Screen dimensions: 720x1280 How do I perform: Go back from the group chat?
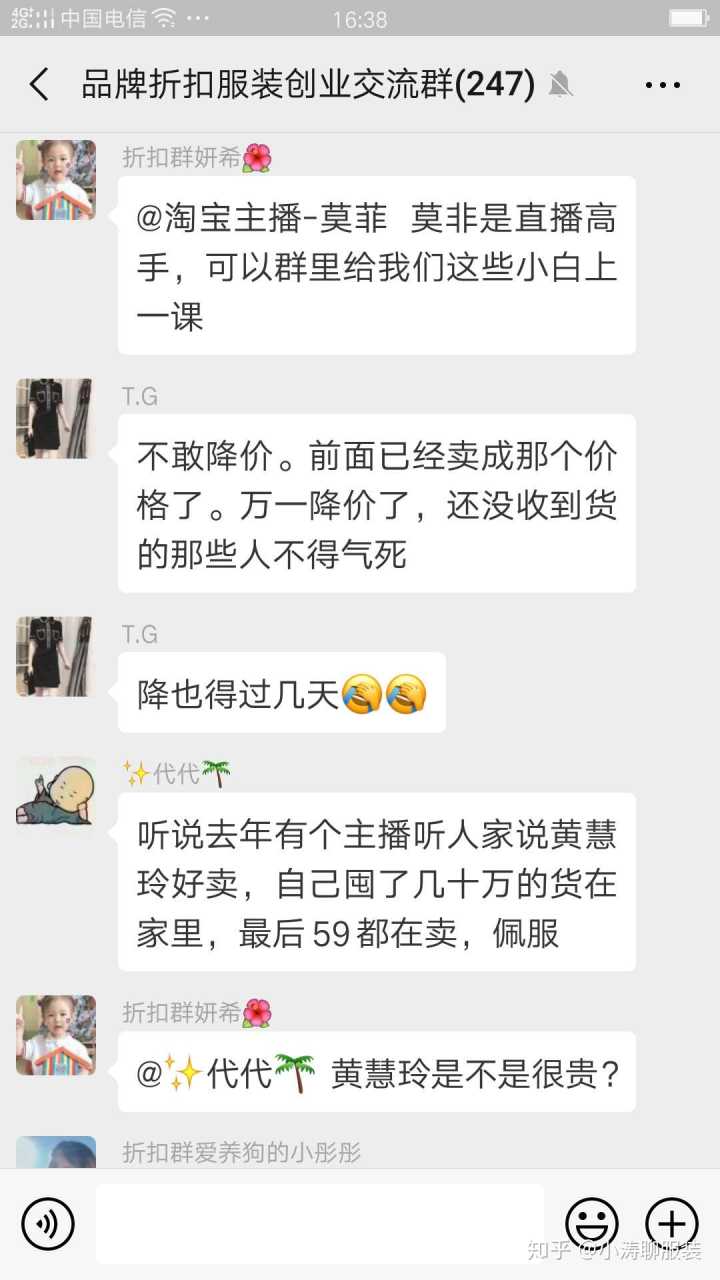click(x=39, y=85)
